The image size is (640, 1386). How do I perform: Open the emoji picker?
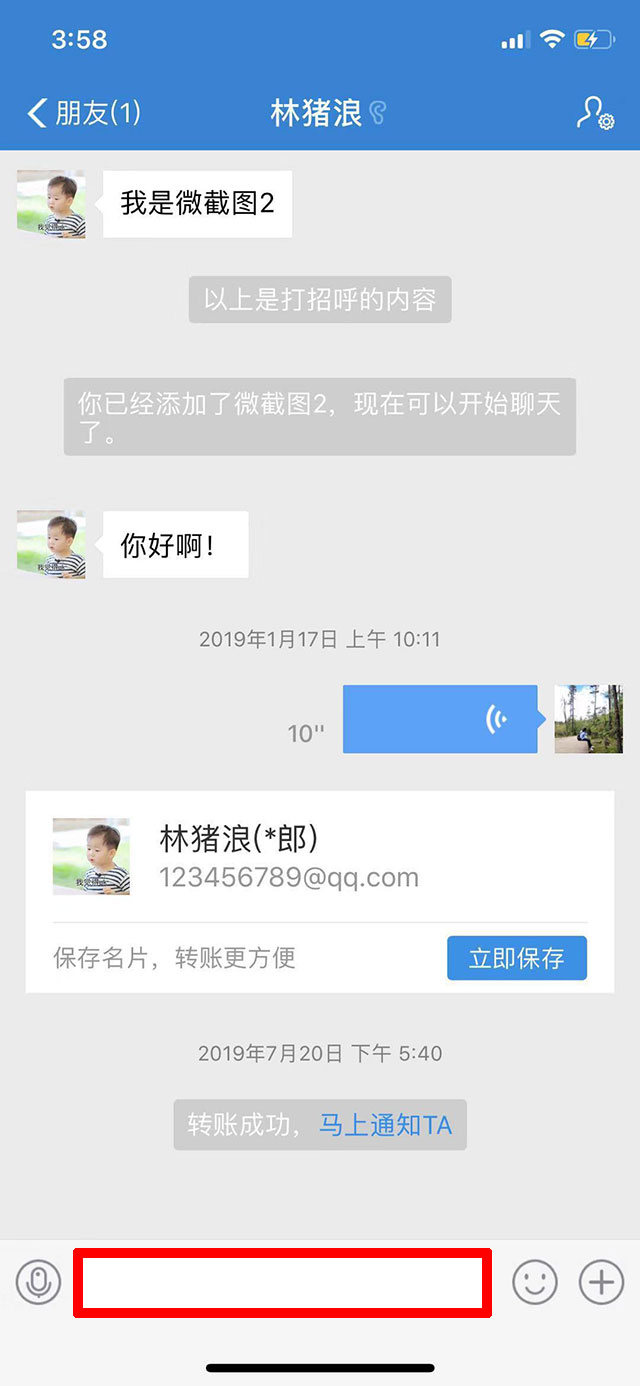click(x=535, y=1281)
